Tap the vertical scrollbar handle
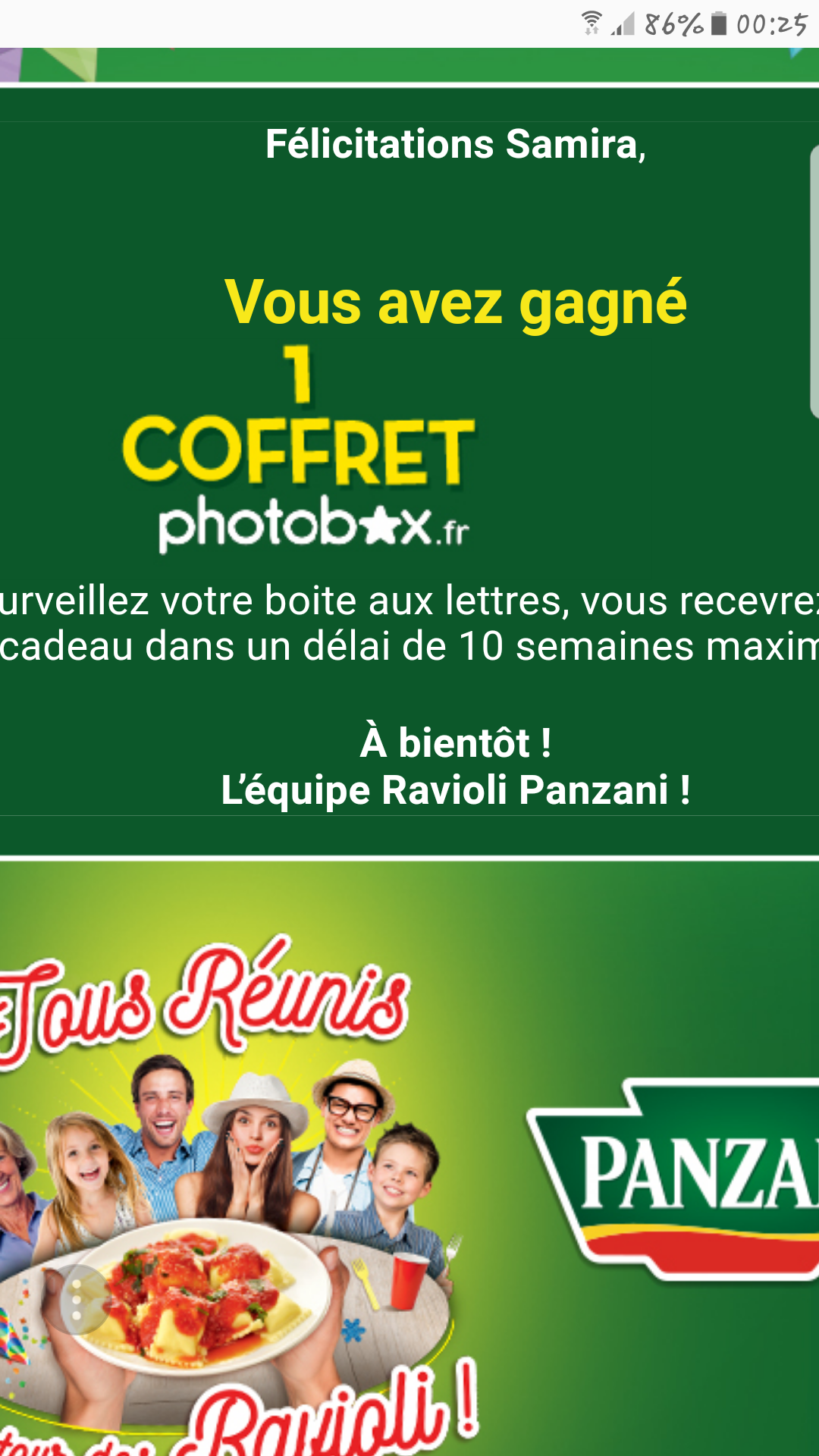 point(814,281)
